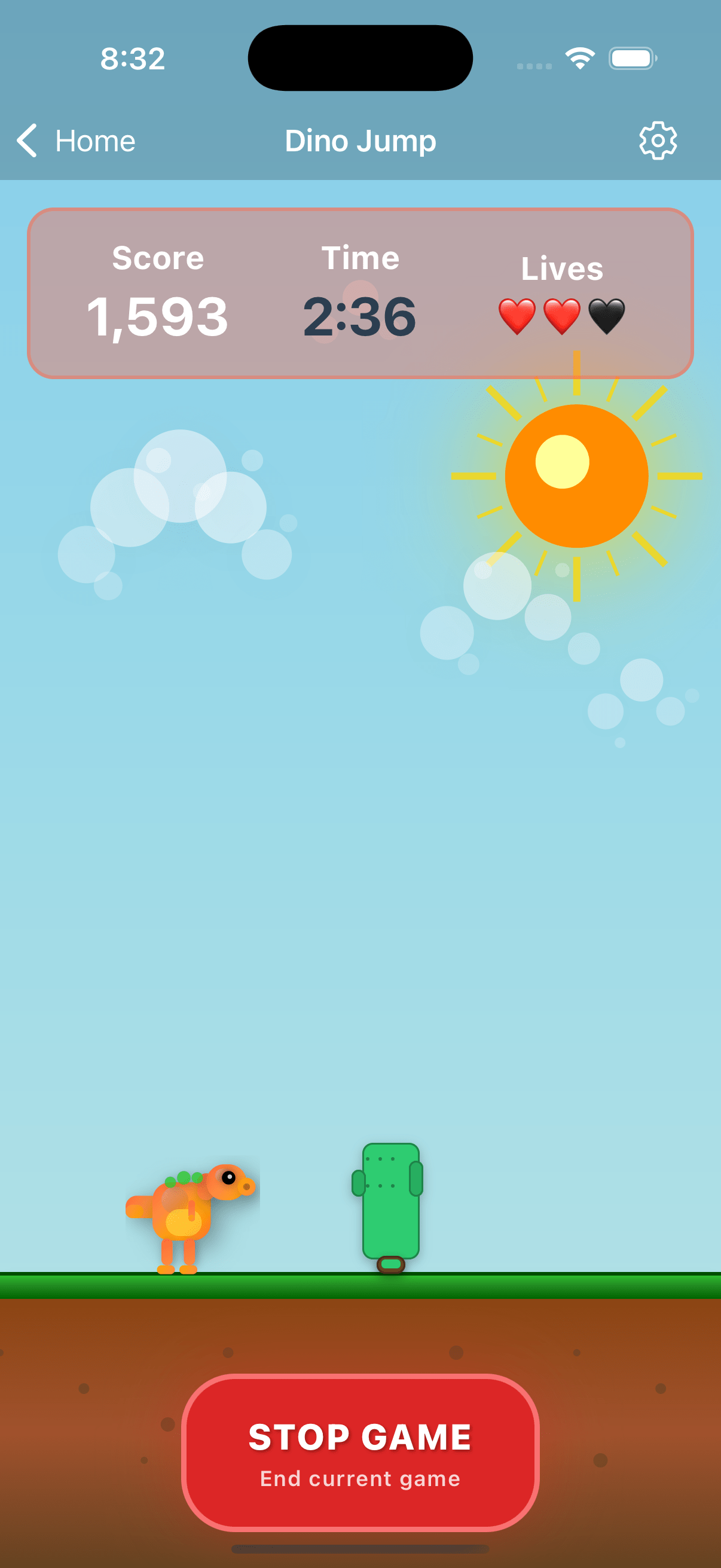
Task: Tap the status bar clock showing 8:32
Action: coord(133,58)
